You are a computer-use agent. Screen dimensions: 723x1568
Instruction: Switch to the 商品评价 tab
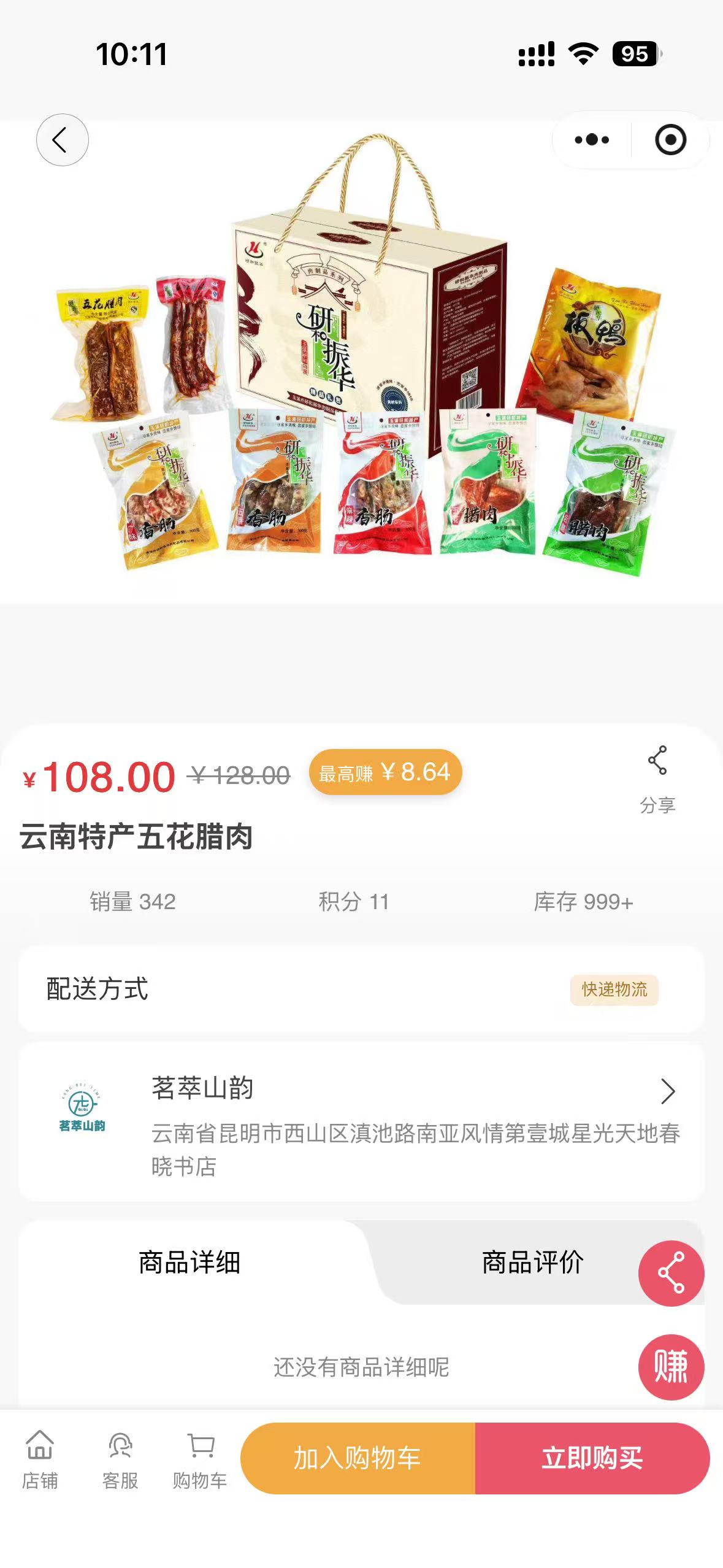click(532, 1262)
